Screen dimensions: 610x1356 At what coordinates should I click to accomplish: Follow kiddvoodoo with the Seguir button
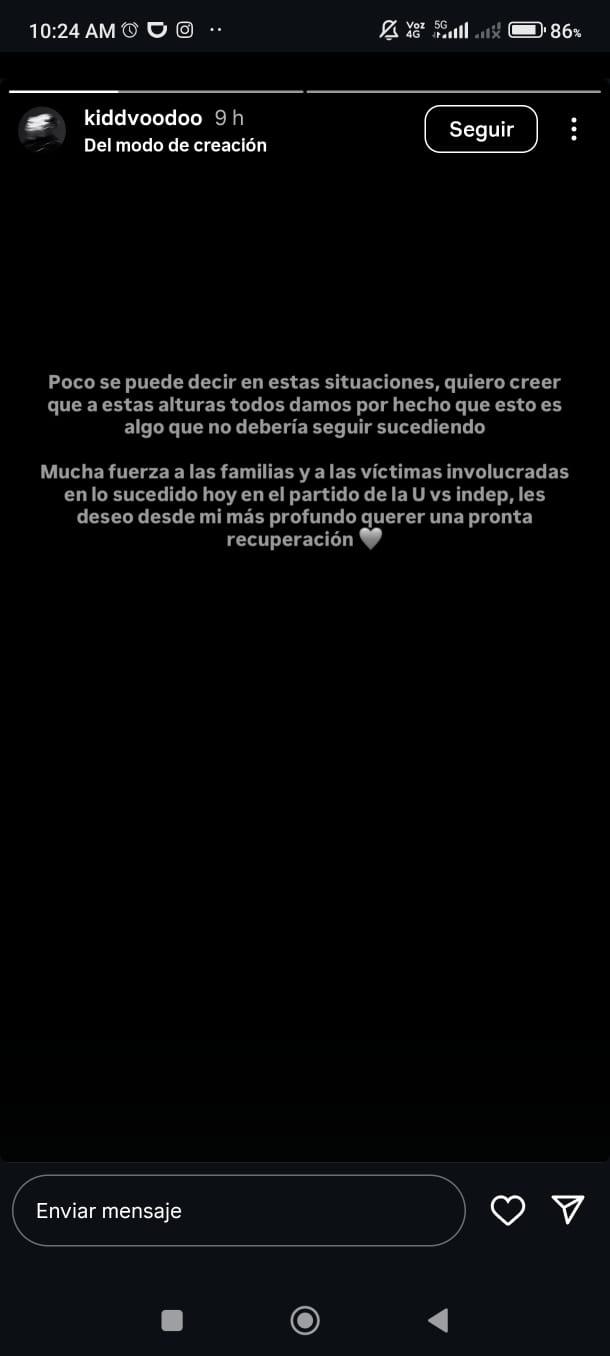click(x=481, y=129)
